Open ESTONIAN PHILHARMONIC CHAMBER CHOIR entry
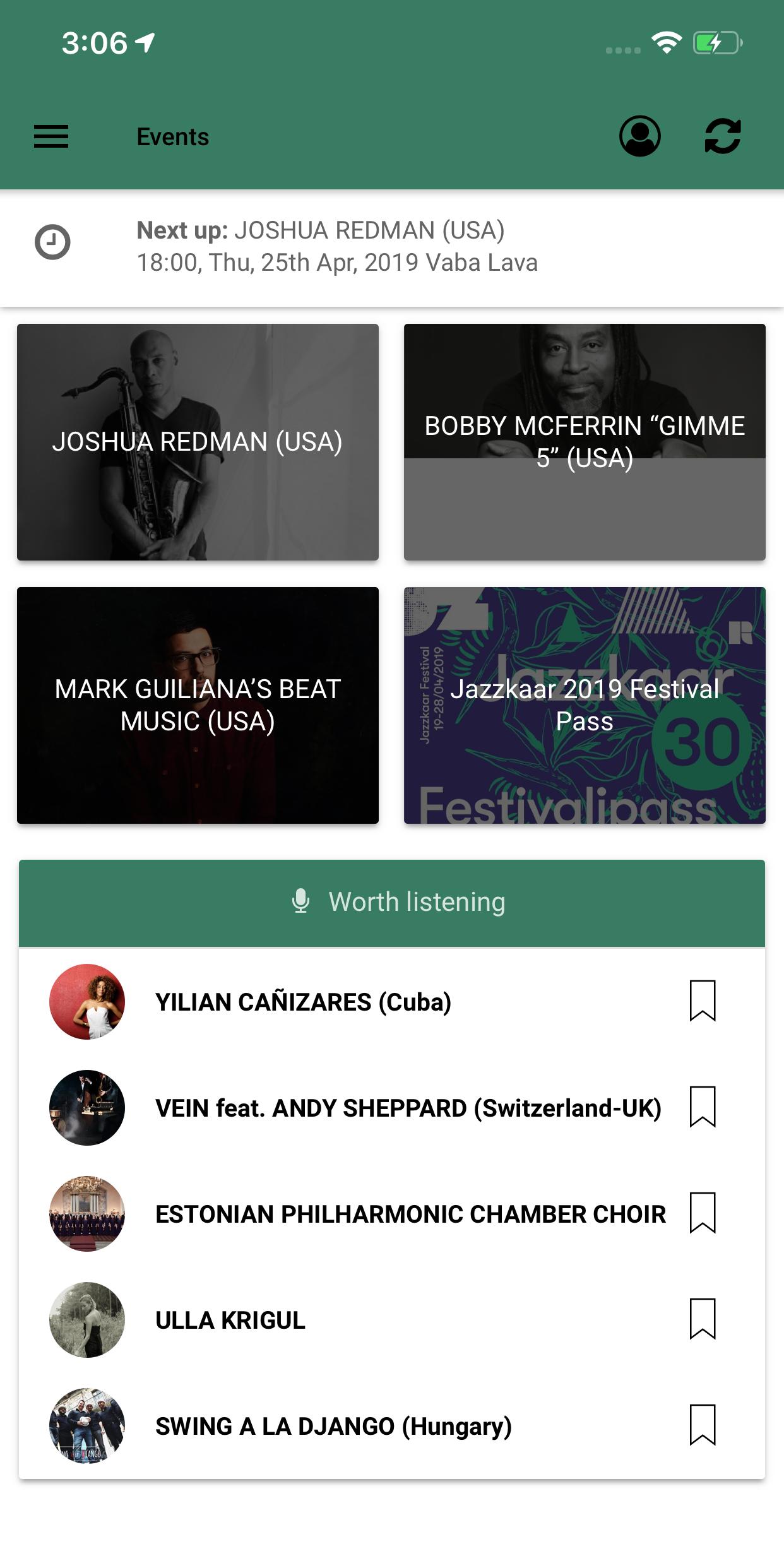 click(410, 1214)
